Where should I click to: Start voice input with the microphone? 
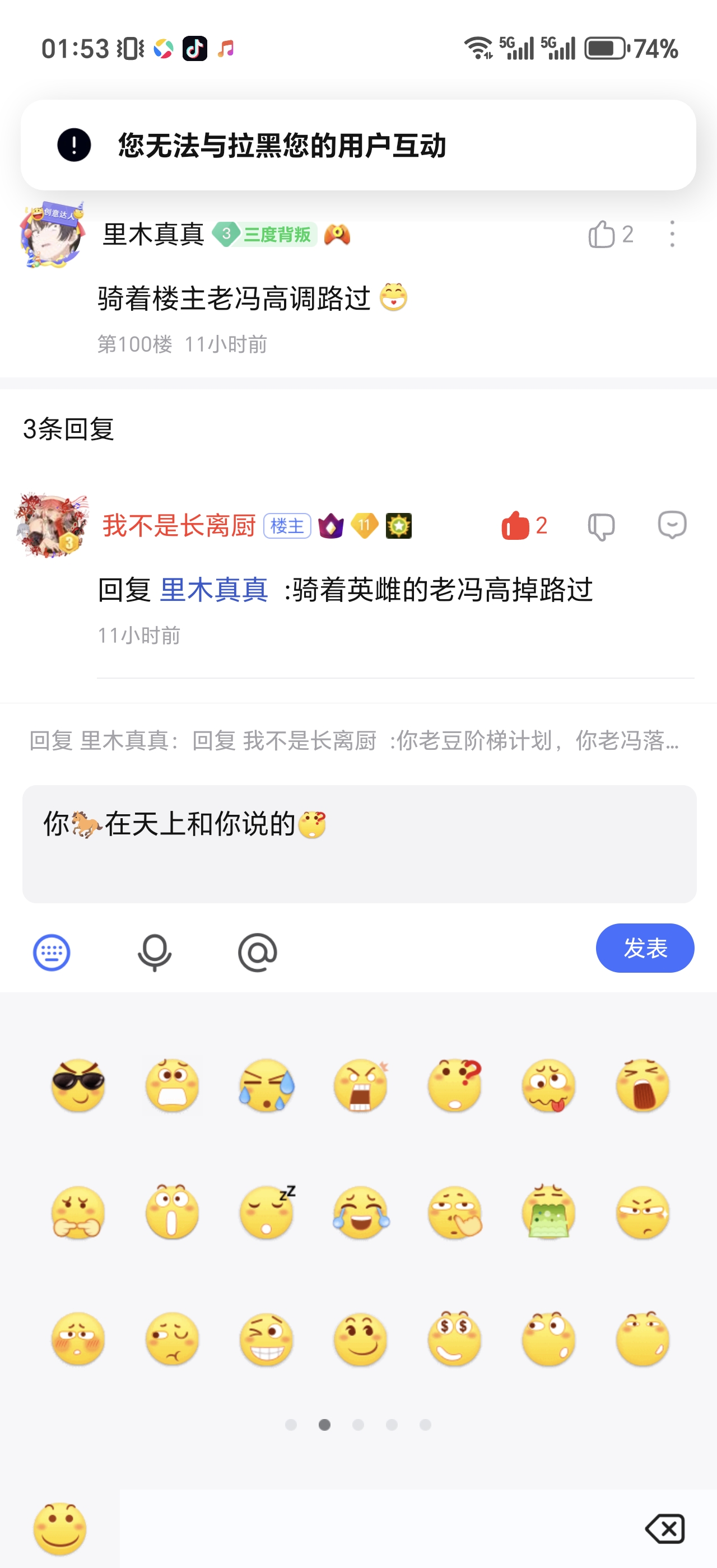click(154, 952)
